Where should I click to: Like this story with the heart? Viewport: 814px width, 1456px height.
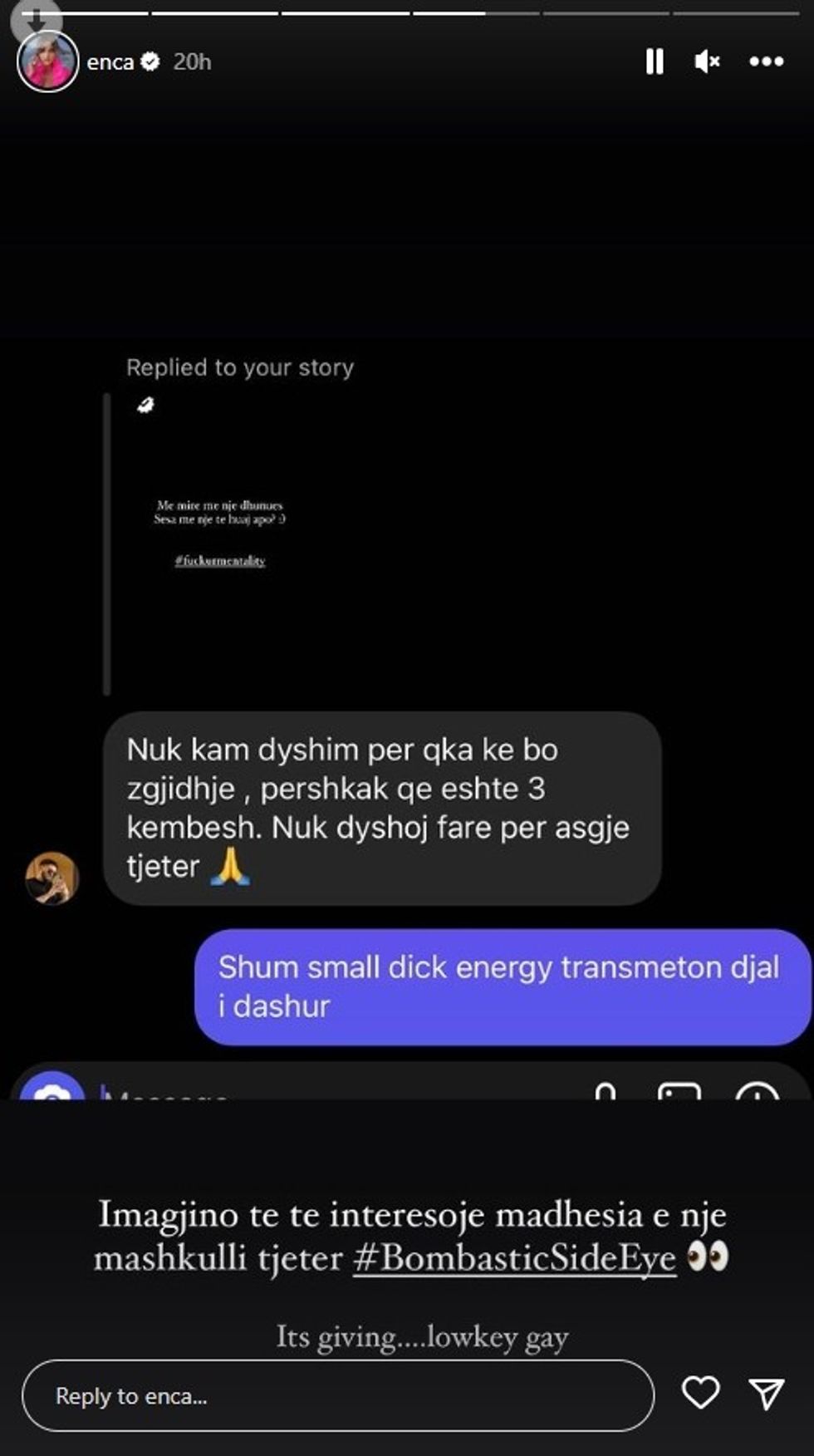tap(700, 1393)
